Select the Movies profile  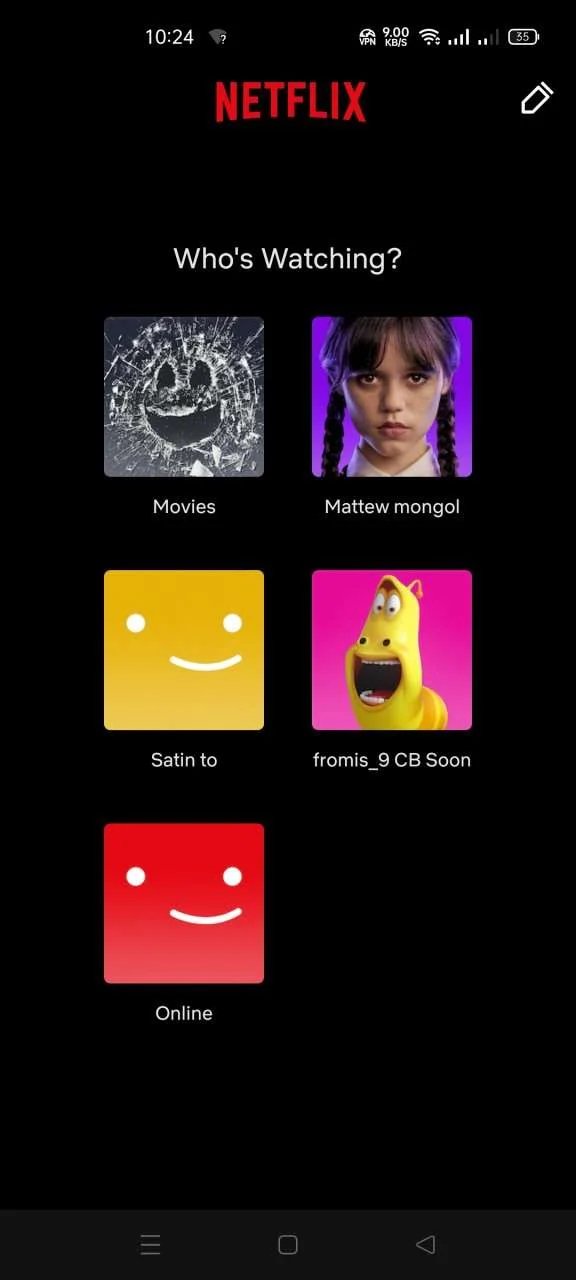pyautogui.click(x=184, y=397)
